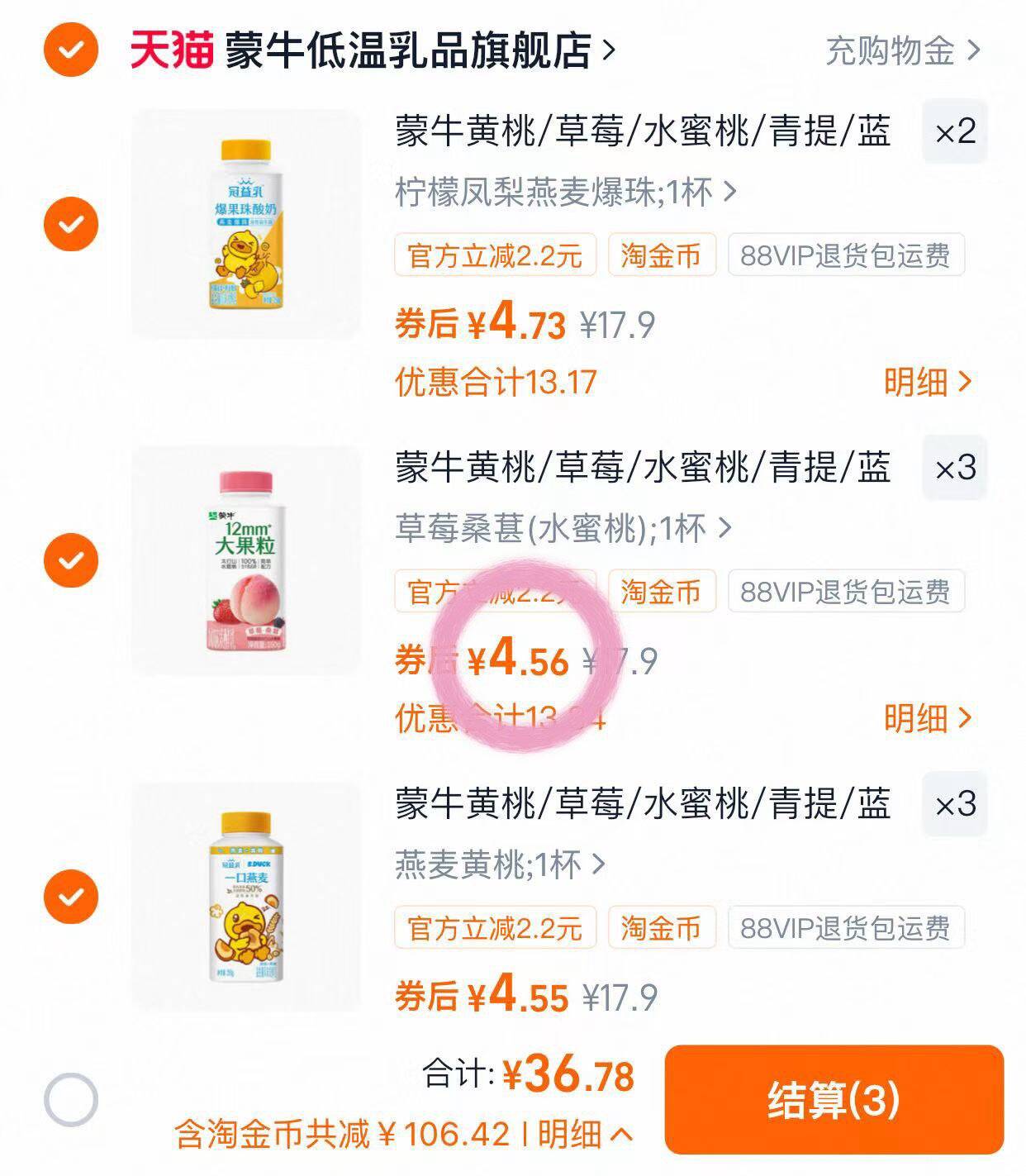Uncheck the store-level selection checkmark
Screen dimensions: 1026x1176
point(73,51)
